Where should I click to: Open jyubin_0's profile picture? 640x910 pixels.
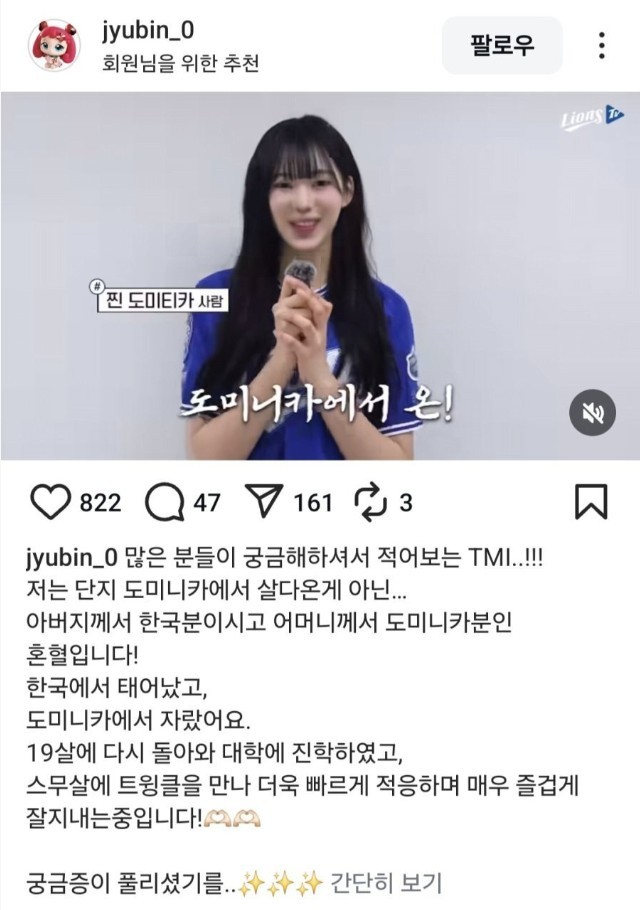54,45
